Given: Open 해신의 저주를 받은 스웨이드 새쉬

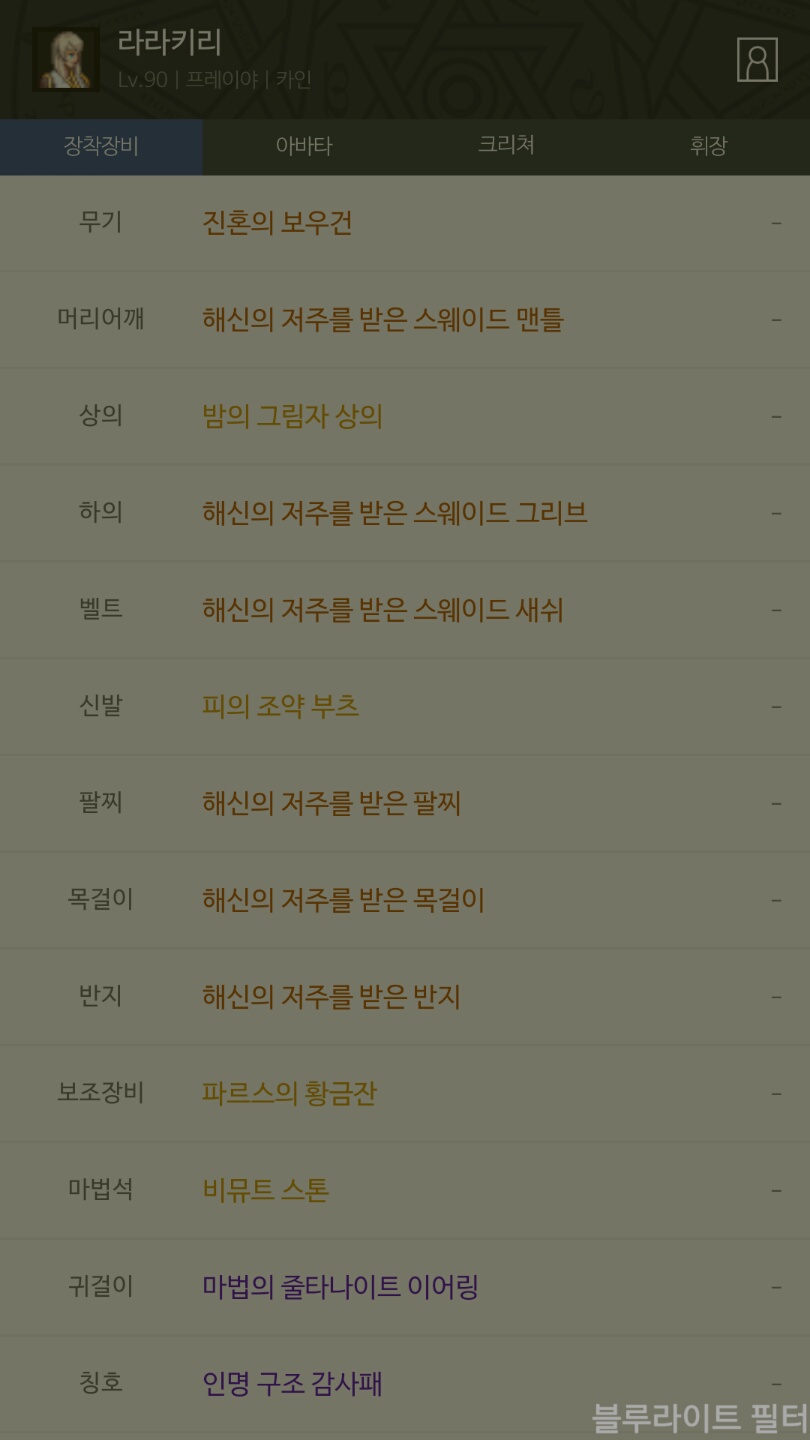Looking at the screenshot, I should [x=383, y=610].
